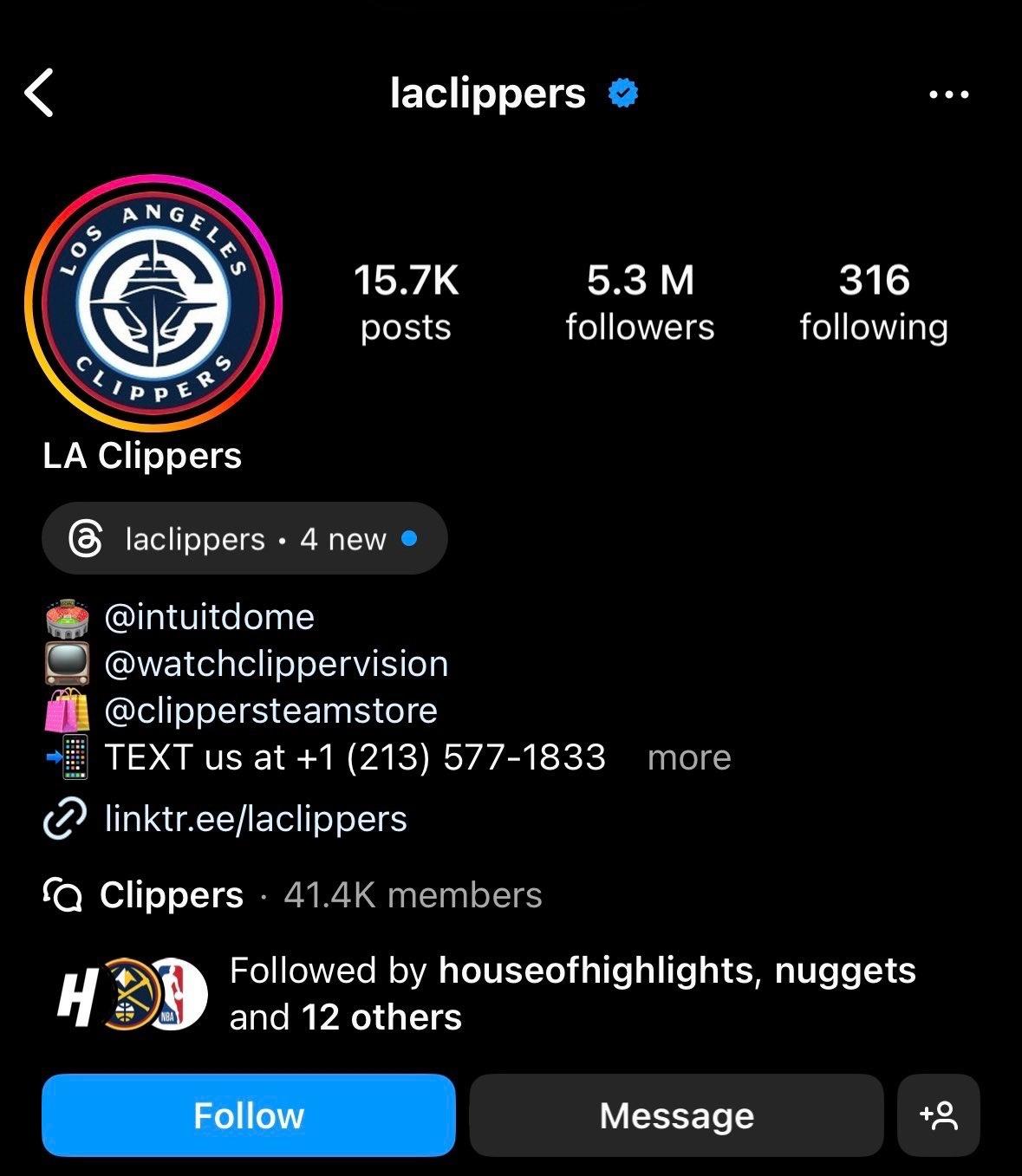Go back using the back arrow
The width and height of the screenshot is (1022, 1176).
(x=40, y=93)
